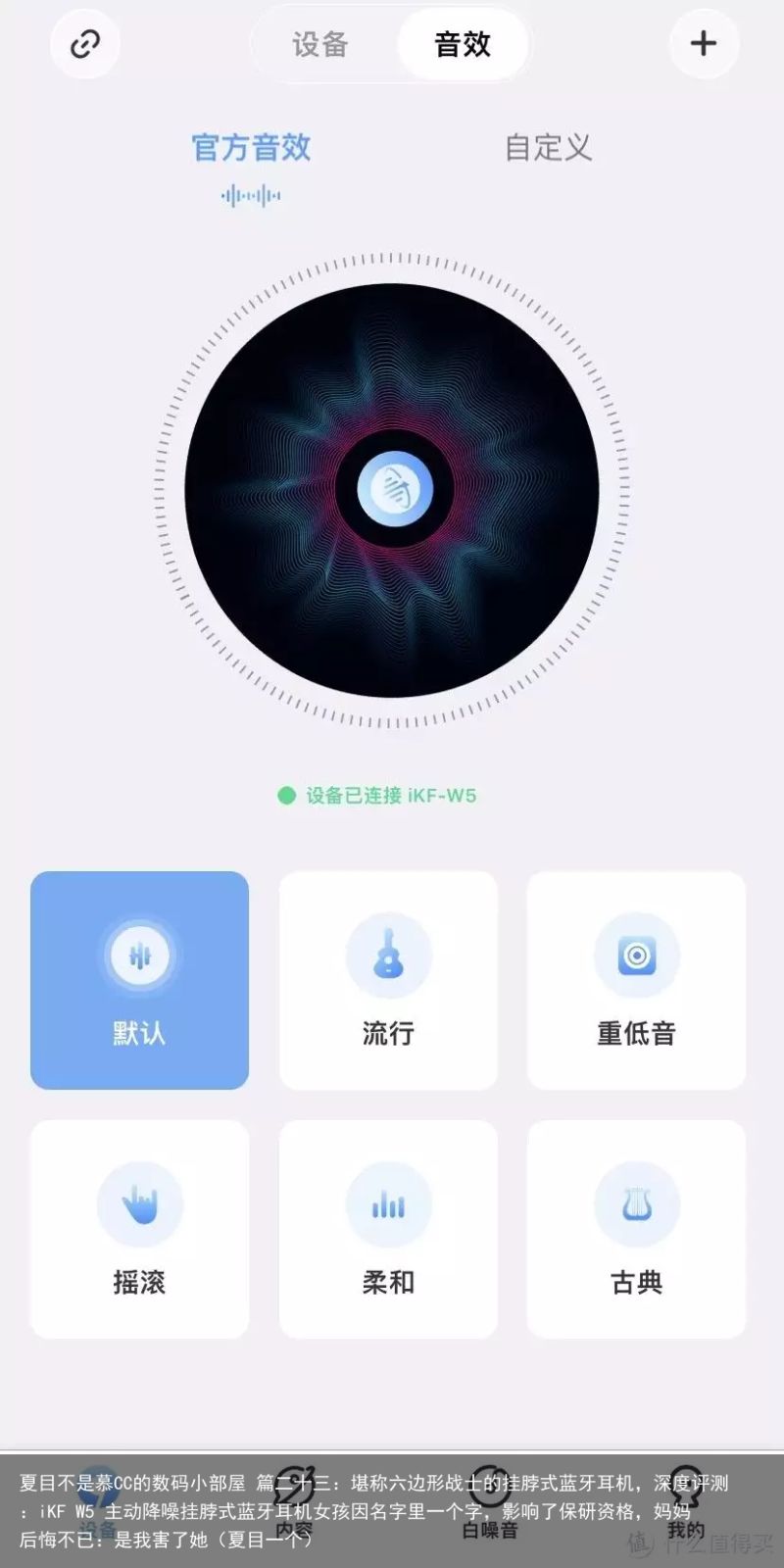Choose the 流行 sound effect
The image size is (784, 1568).
click(x=388, y=980)
